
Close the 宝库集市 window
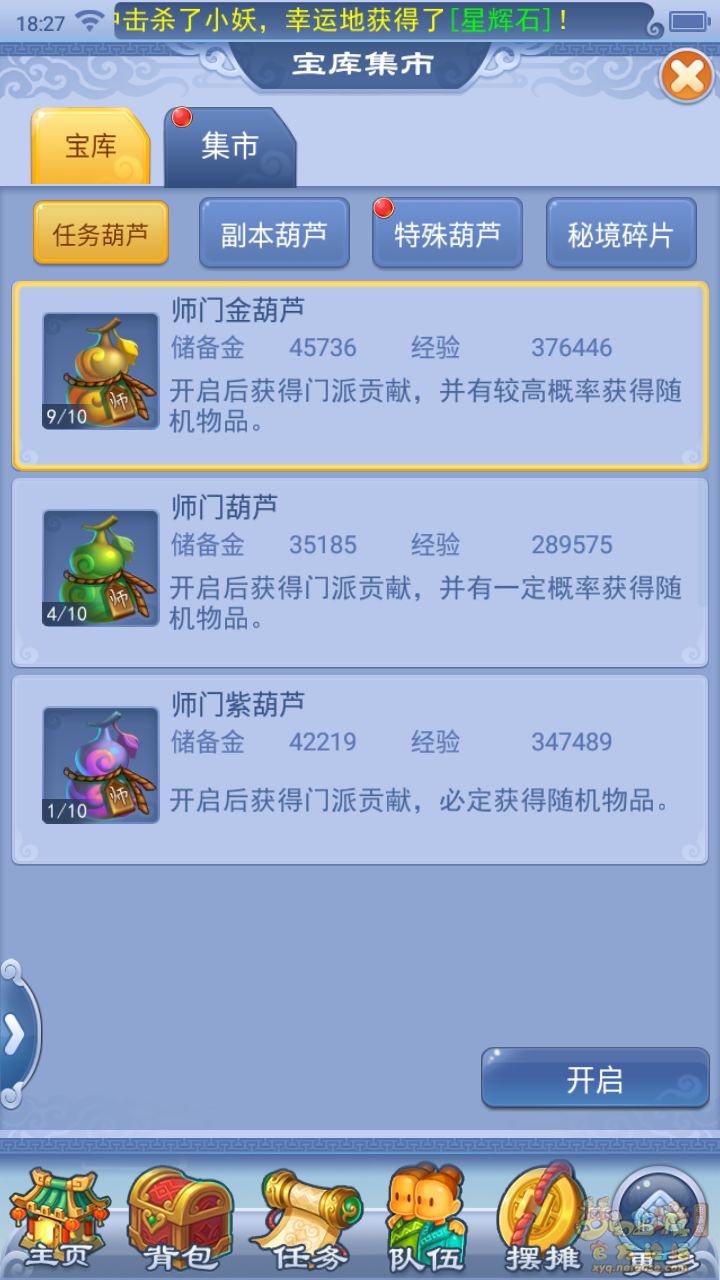click(687, 76)
